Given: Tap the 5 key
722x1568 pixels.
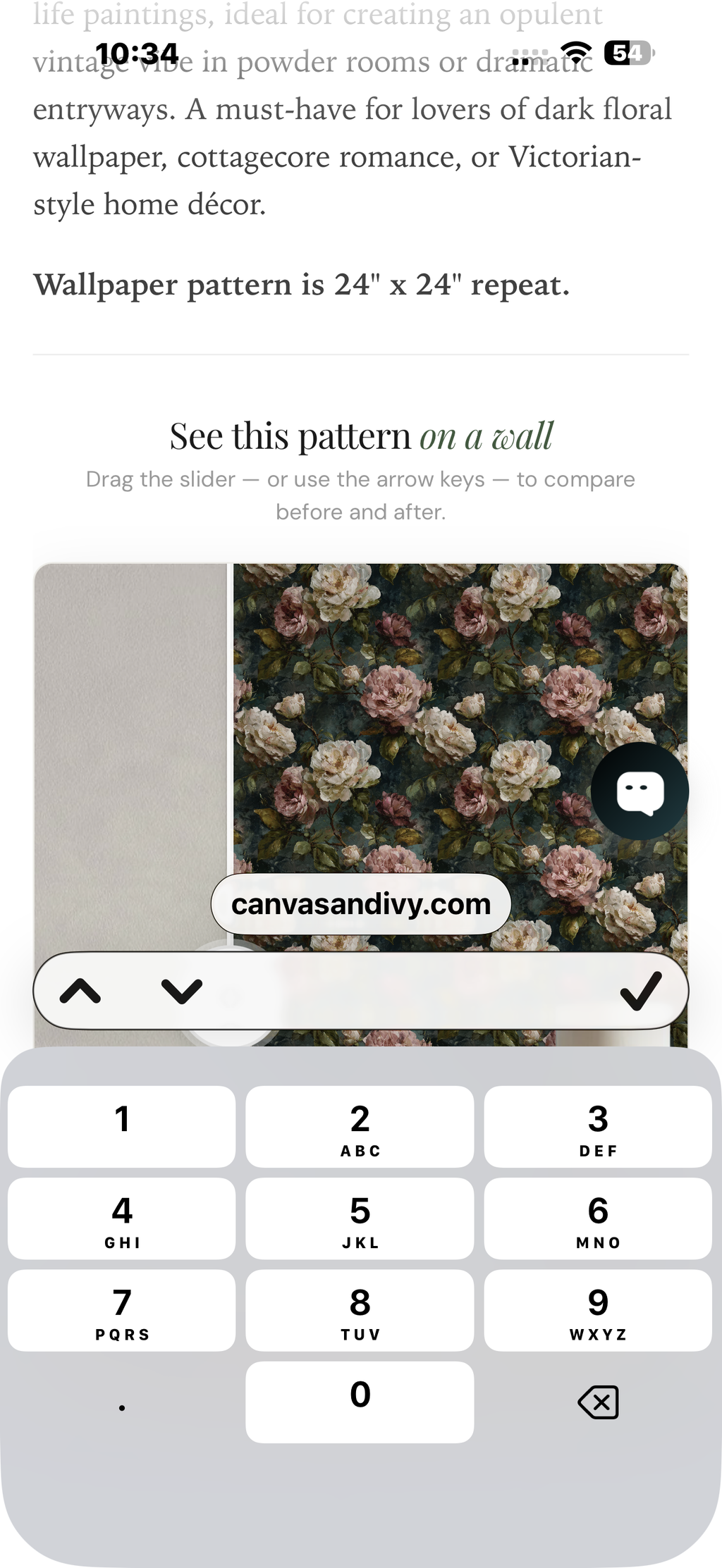Looking at the screenshot, I should click(360, 1218).
